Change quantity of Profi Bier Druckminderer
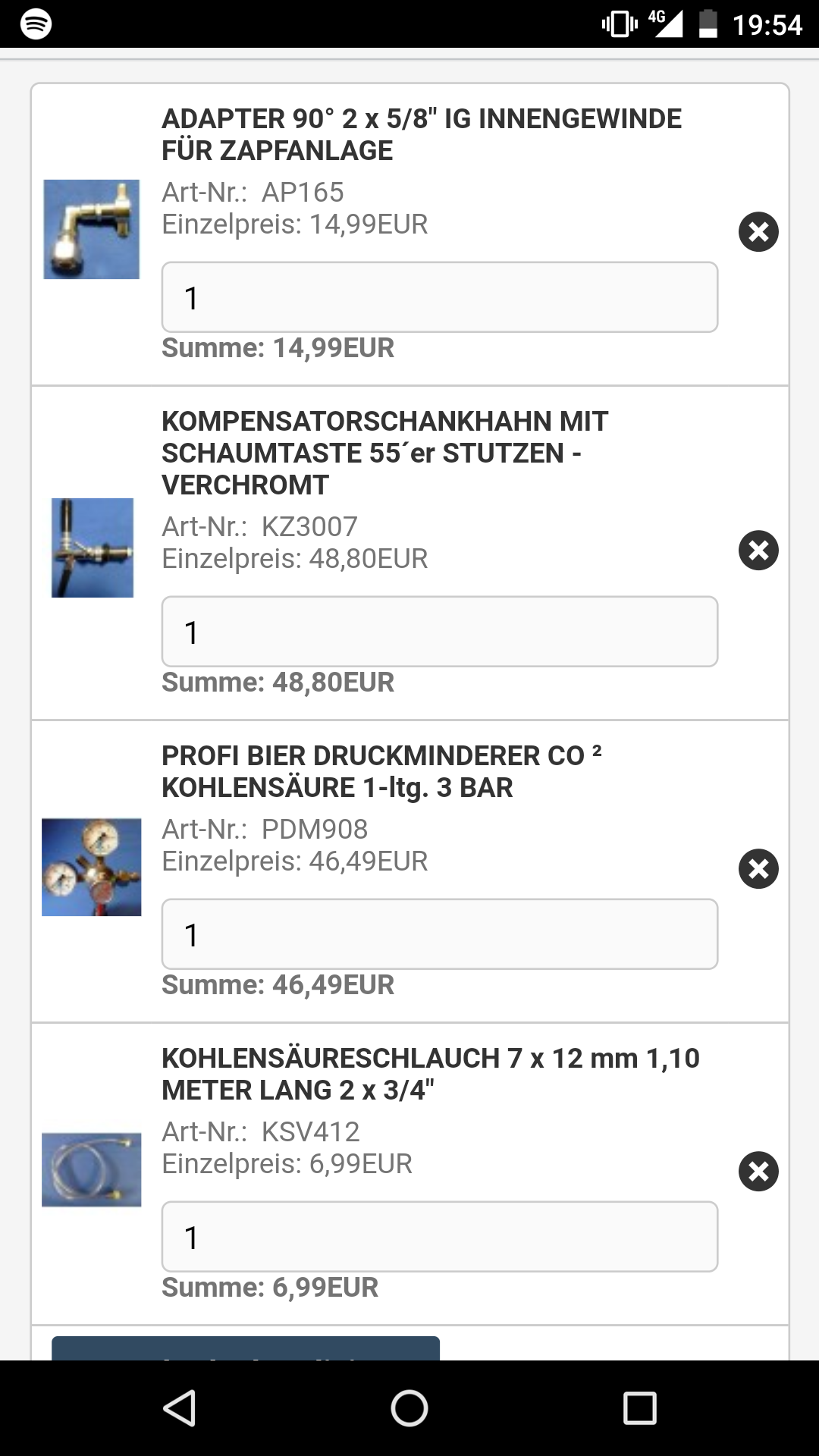 (x=439, y=934)
